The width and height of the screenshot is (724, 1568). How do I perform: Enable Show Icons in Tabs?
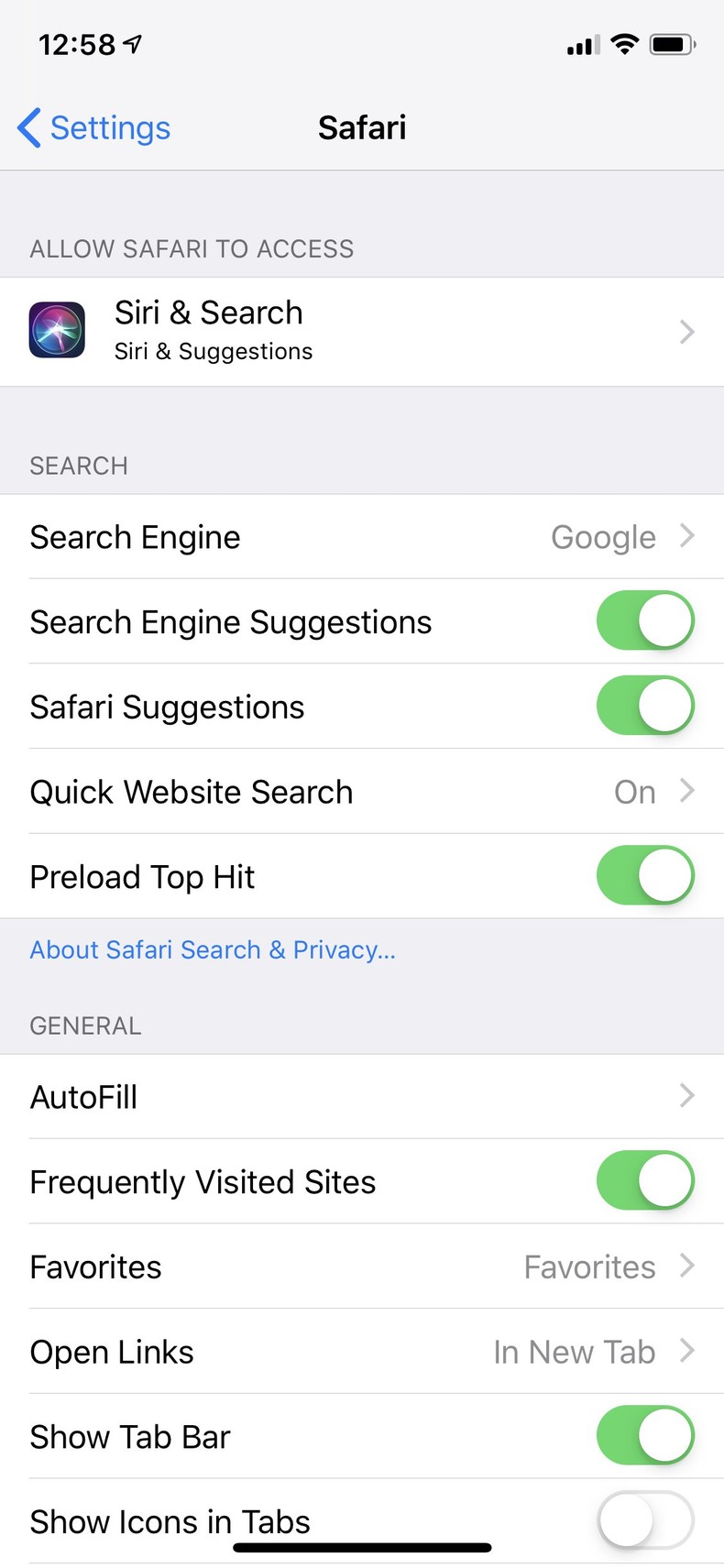[x=645, y=1520]
